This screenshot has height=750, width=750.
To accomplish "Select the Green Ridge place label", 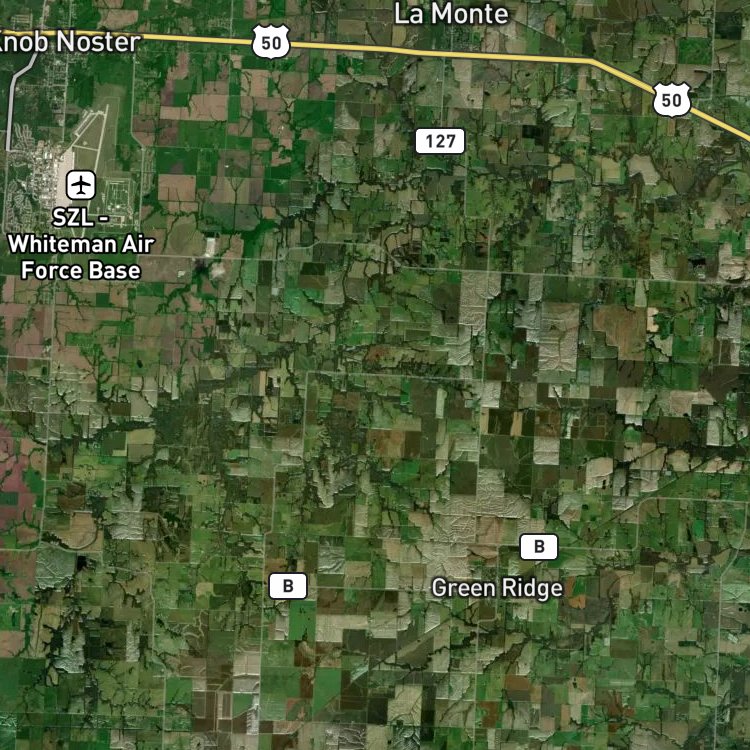I will 497,588.
